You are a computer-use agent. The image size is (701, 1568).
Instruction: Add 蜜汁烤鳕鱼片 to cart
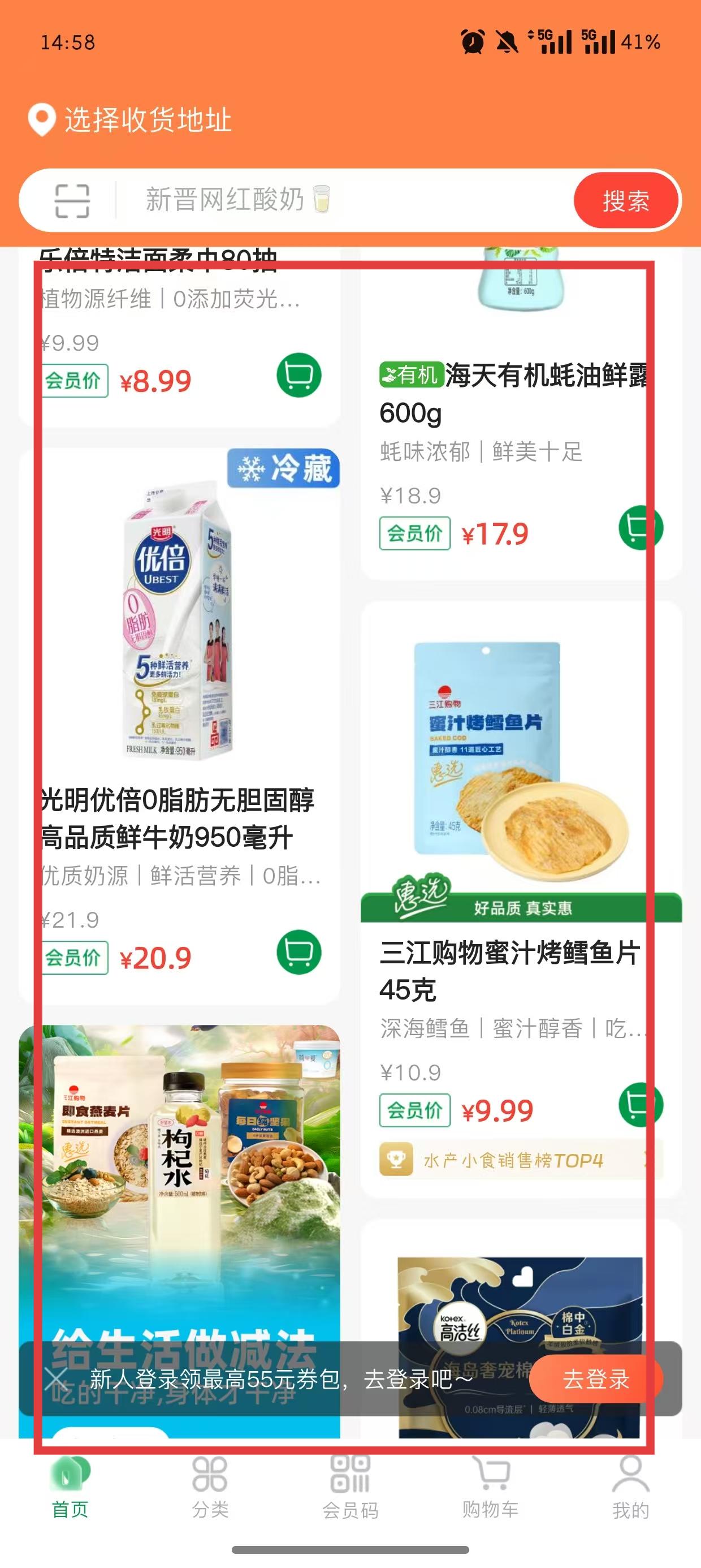(640, 1105)
